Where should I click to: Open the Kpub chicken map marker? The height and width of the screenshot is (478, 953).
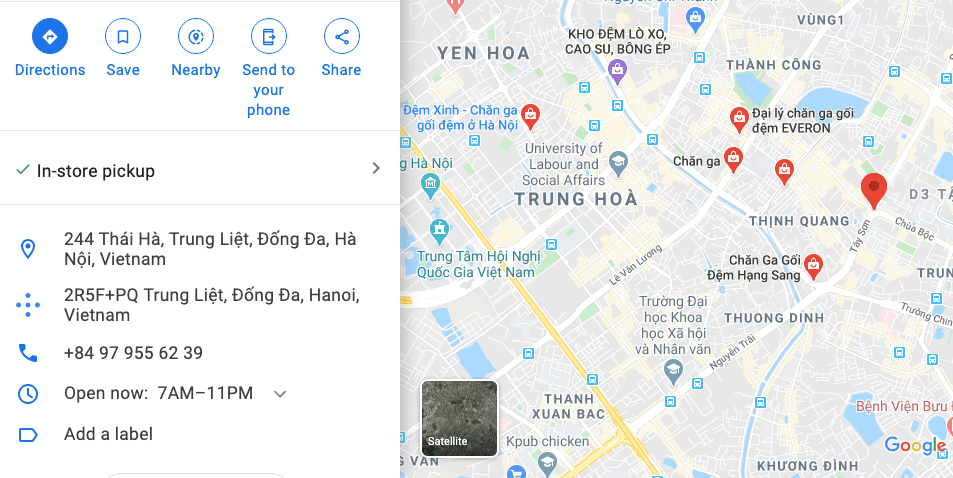517,470
